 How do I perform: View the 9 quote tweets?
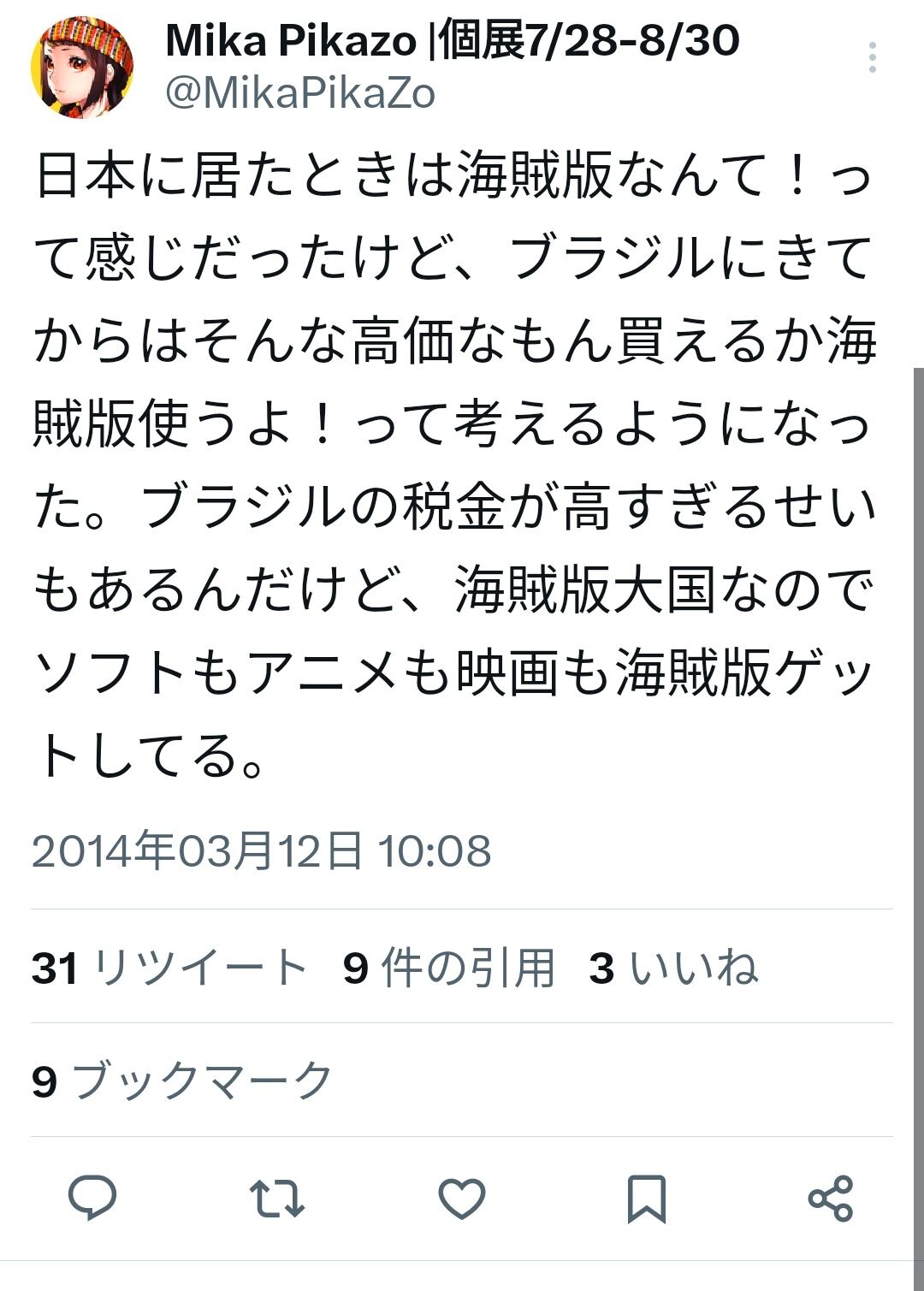449,968
